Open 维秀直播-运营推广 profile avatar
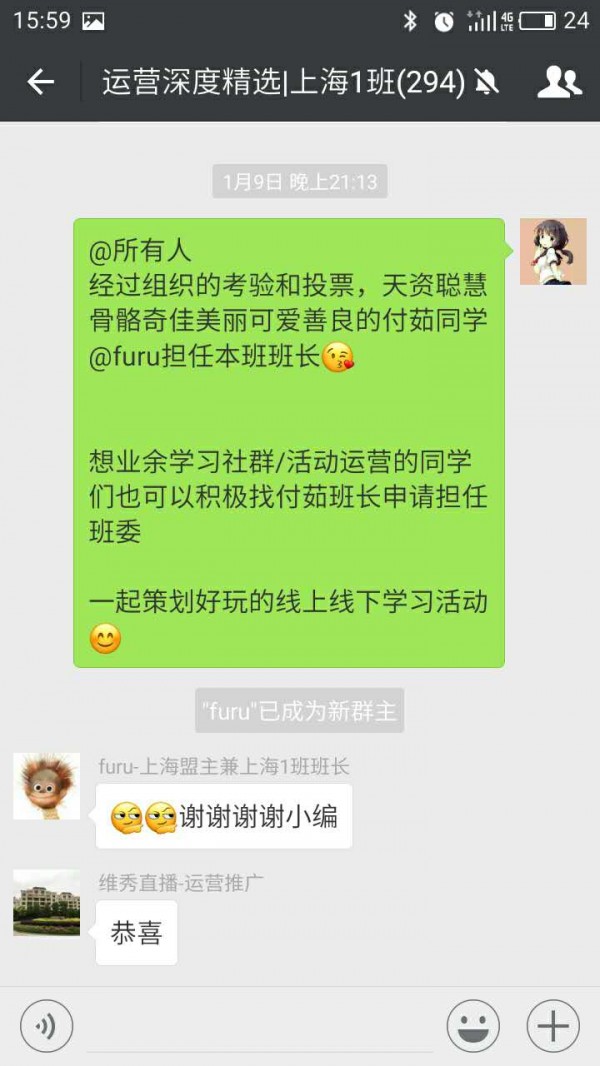 [46, 902]
